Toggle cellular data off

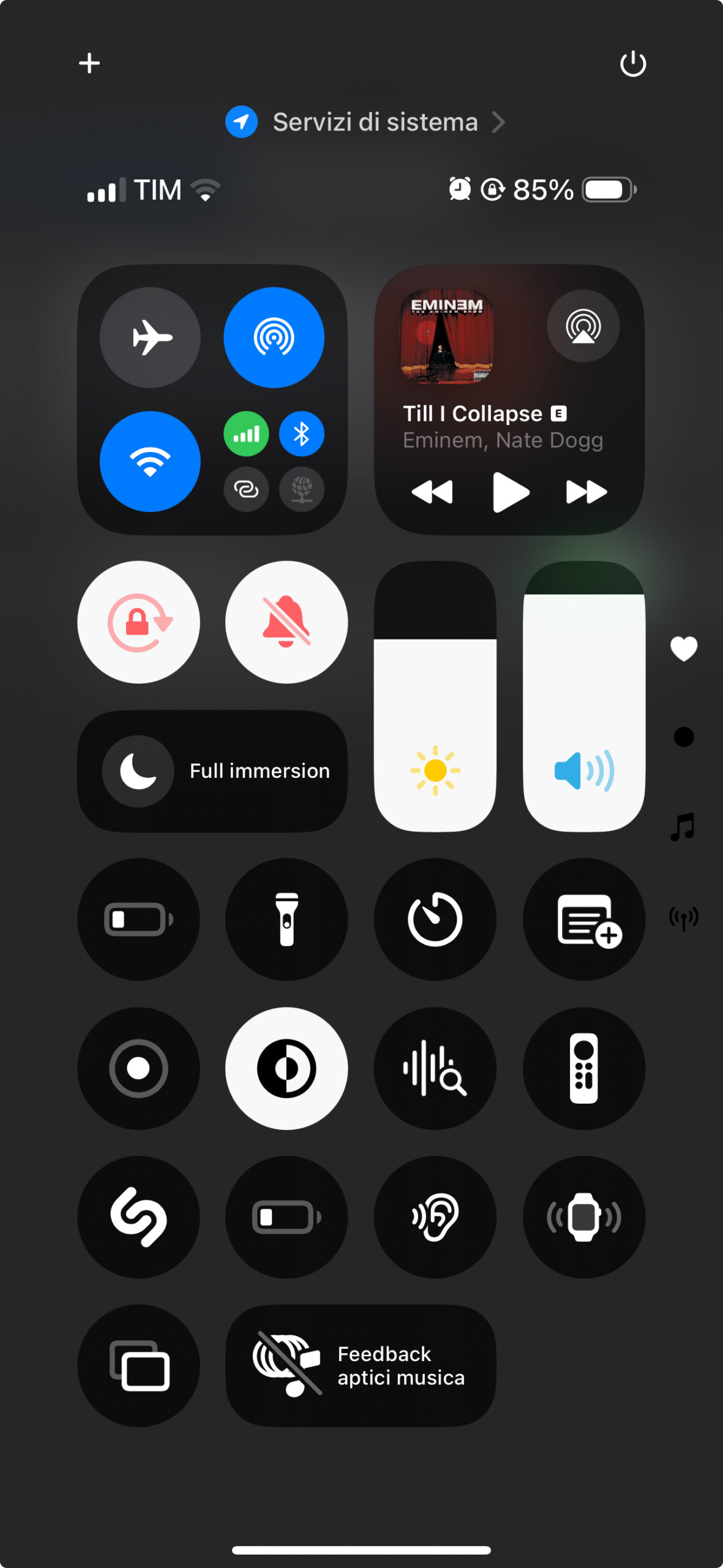pos(246,434)
